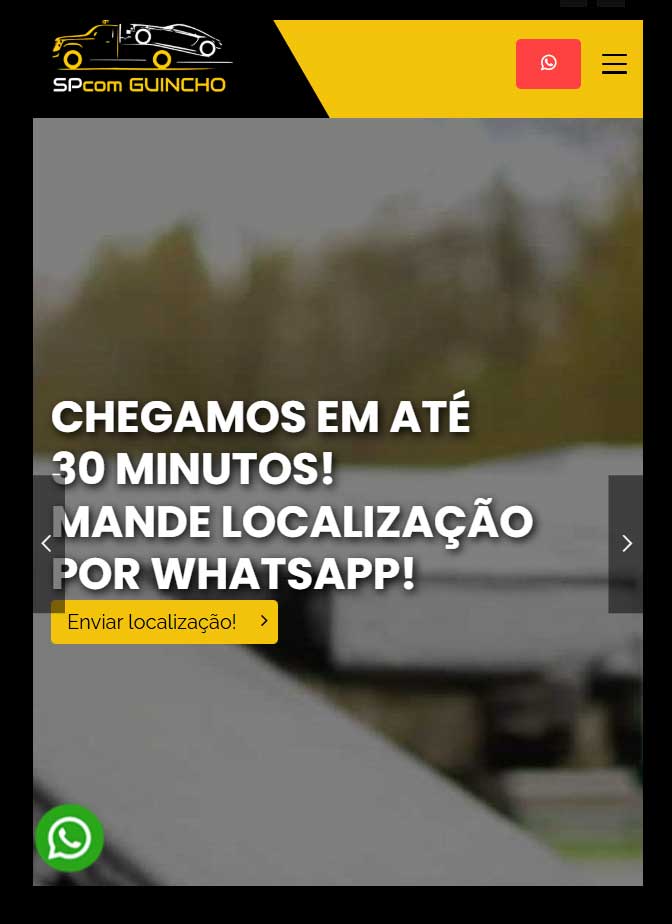Tap the 'Enviar localização!' button
This screenshot has width=672, height=924.
click(x=164, y=622)
